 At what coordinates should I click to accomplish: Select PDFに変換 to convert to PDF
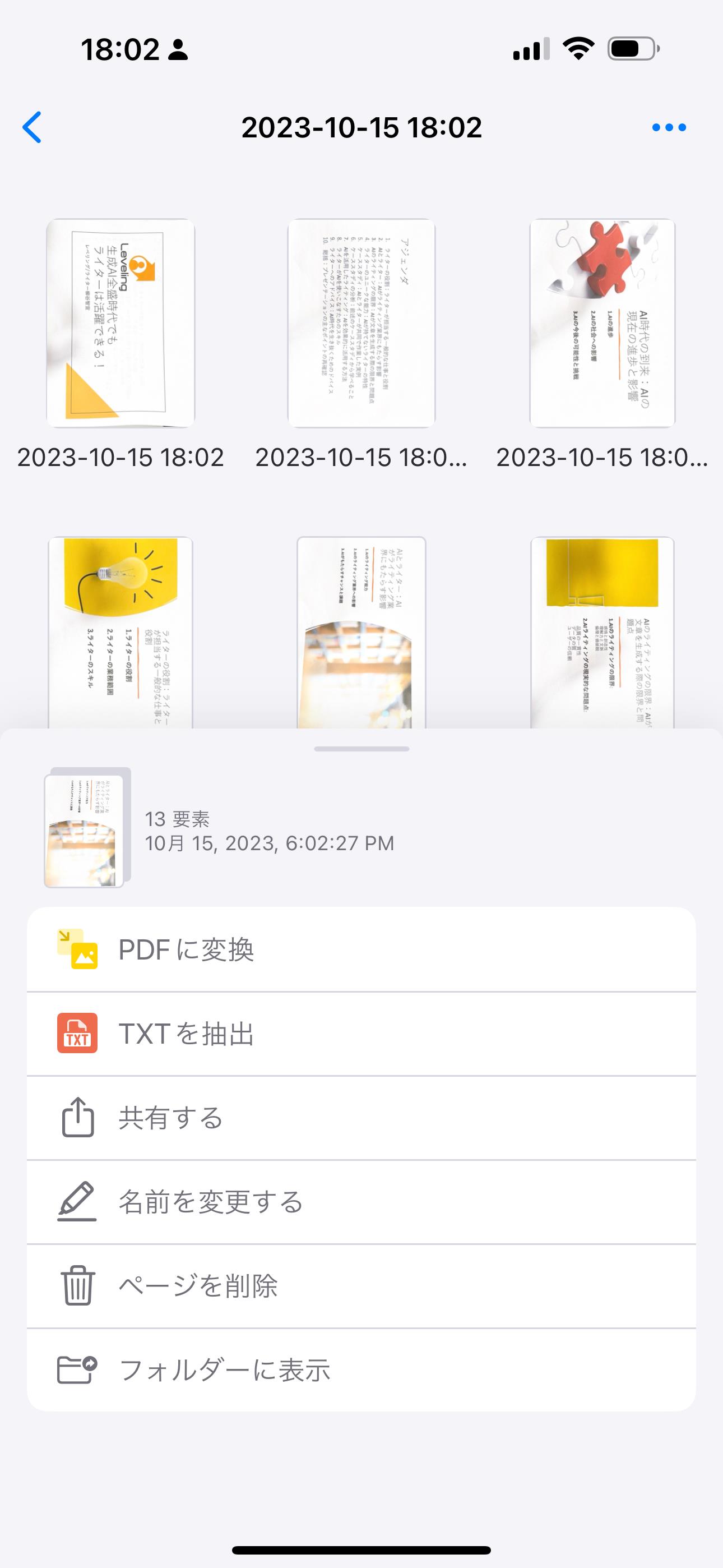tap(361, 949)
